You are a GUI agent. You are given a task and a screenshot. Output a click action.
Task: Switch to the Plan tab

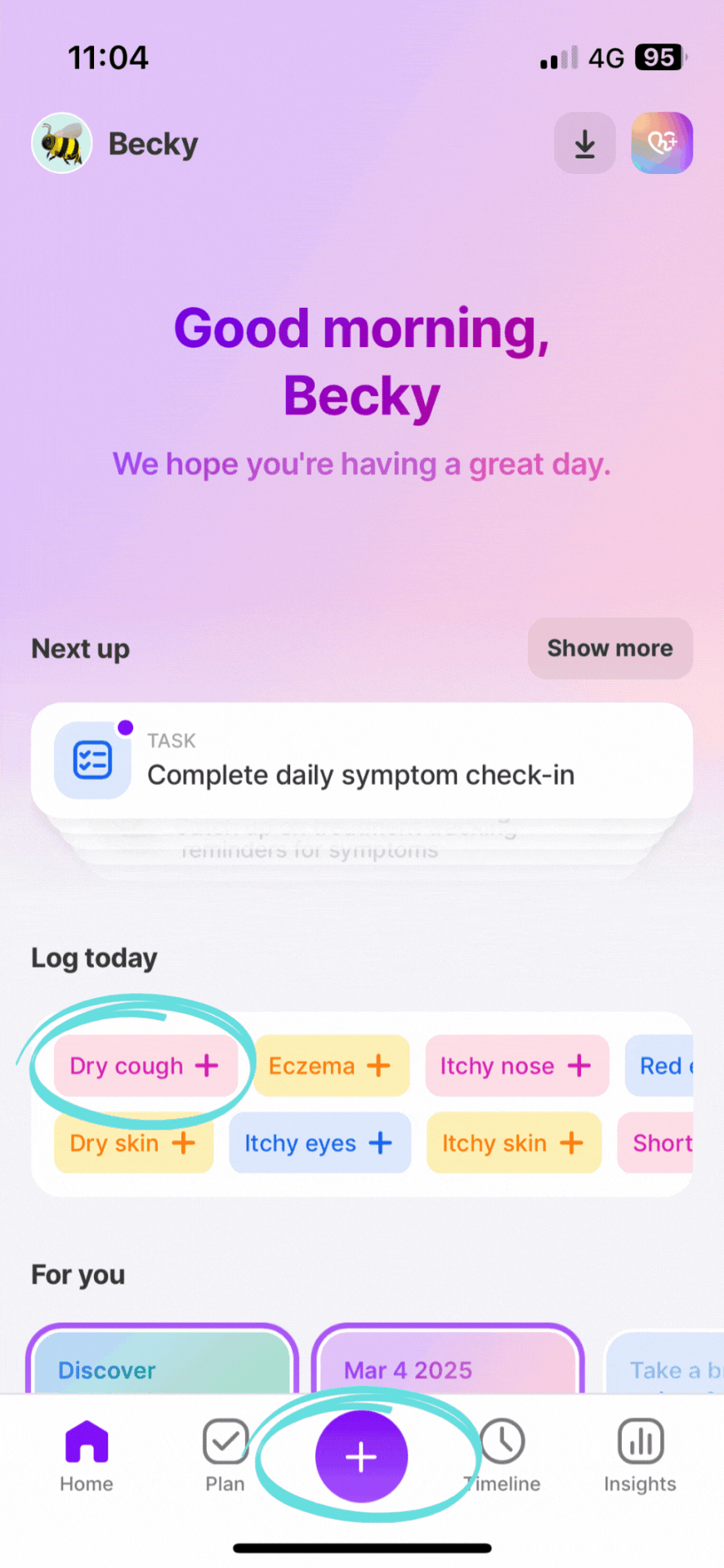click(x=225, y=1456)
